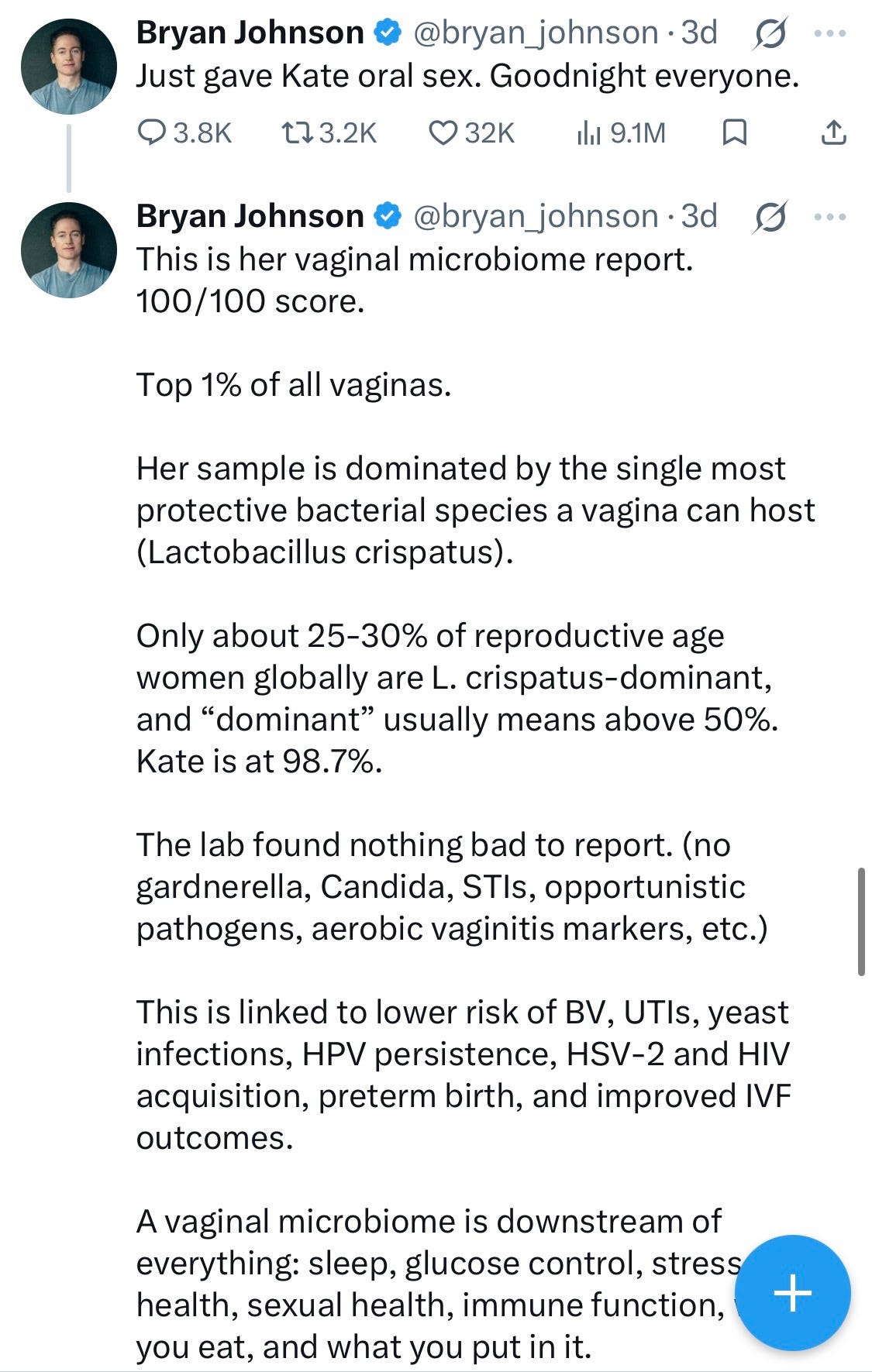Viewport: 872px width, 1372px height.
Task: Open the overflow menu on the first tweet
Action: (x=831, y=34)
